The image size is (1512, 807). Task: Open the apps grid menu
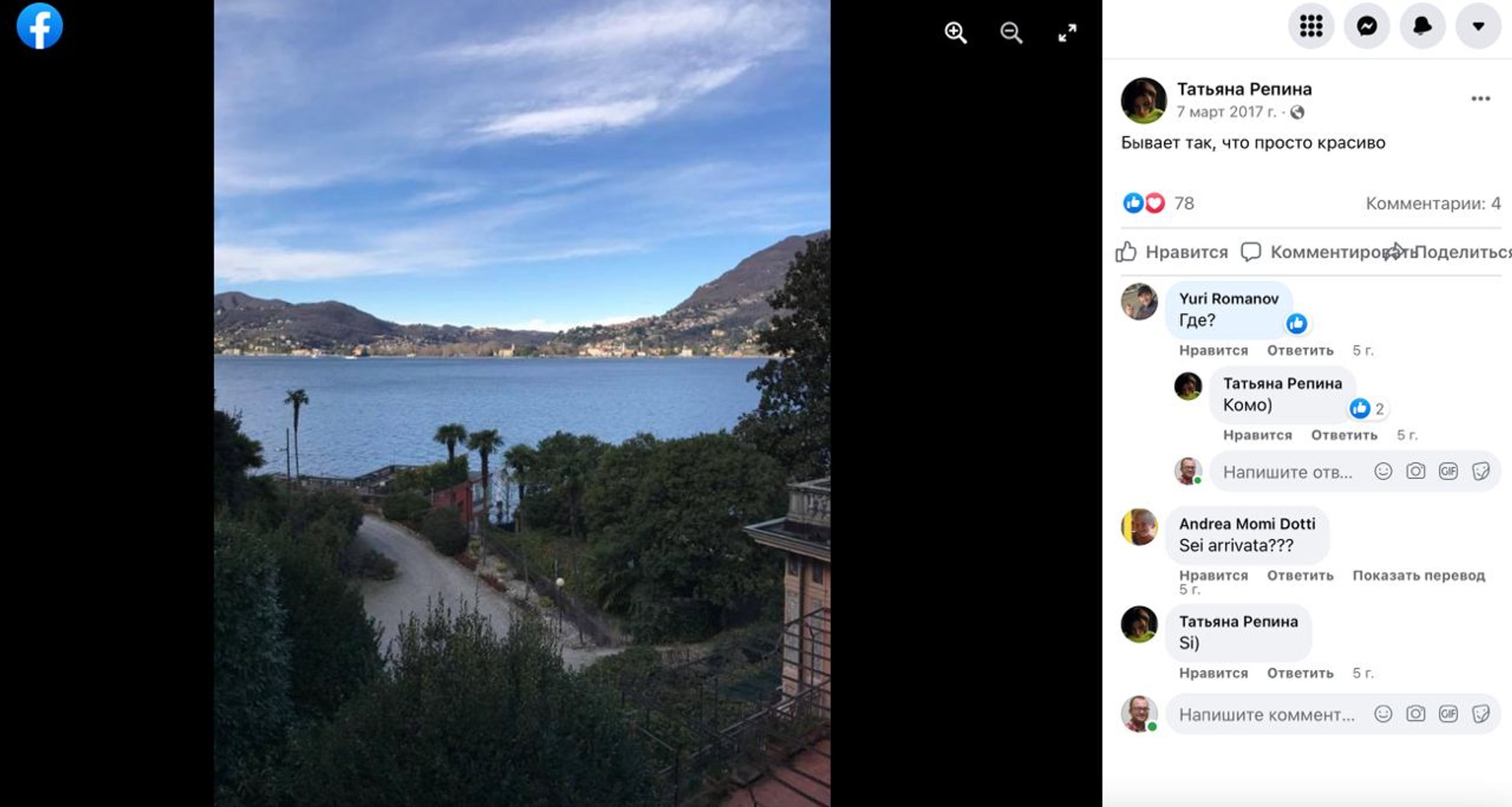(1311, 26)
